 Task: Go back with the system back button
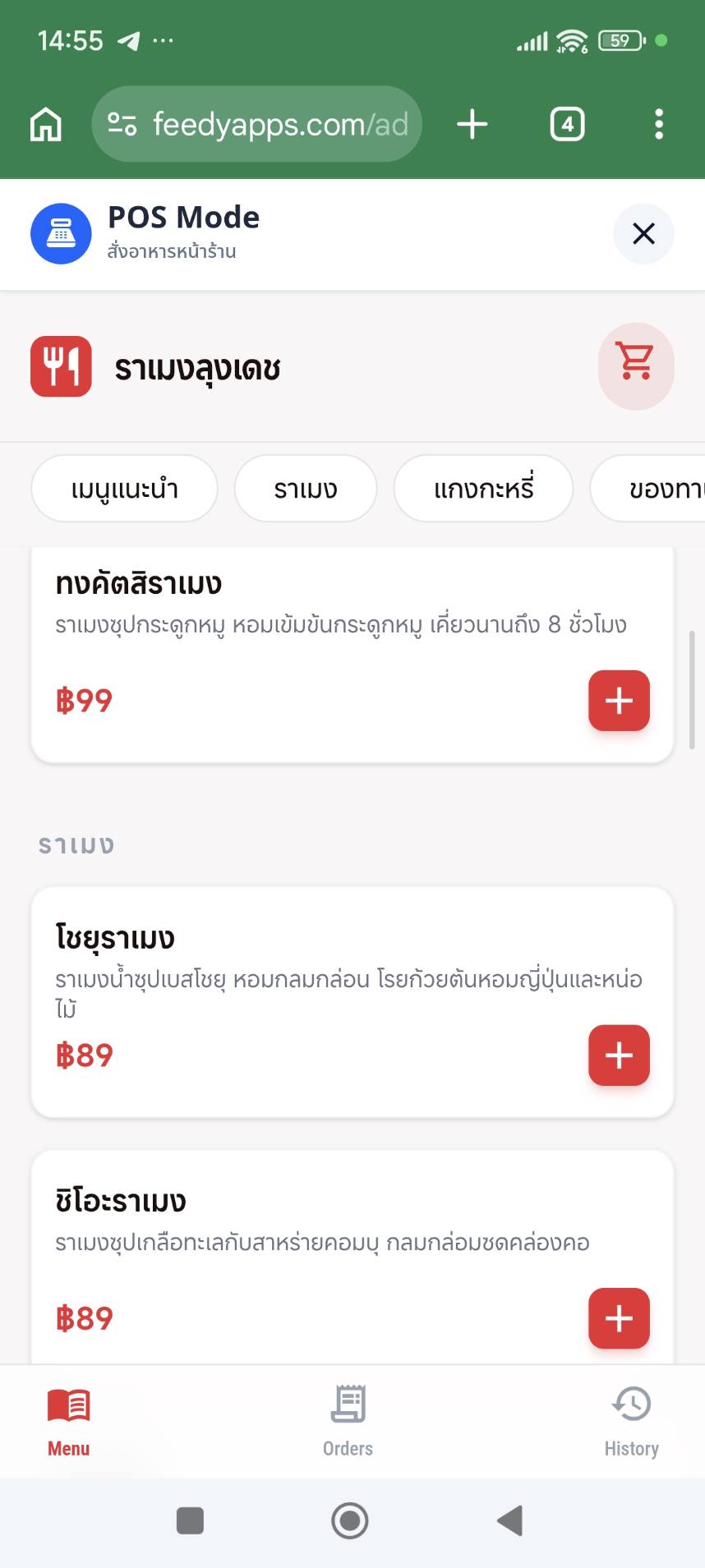510,1520
